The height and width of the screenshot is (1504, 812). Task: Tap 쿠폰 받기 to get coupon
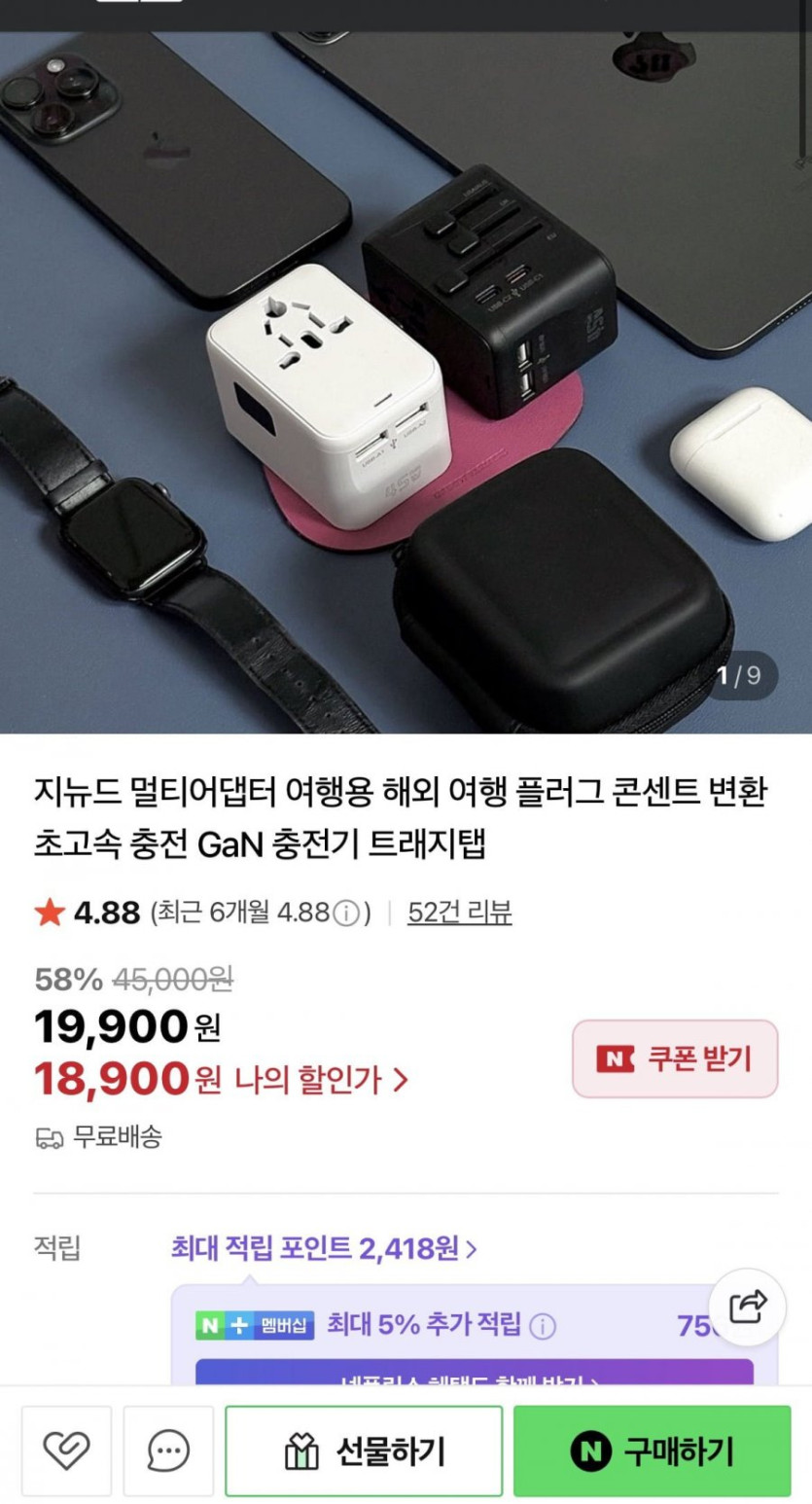point(675,1058)
